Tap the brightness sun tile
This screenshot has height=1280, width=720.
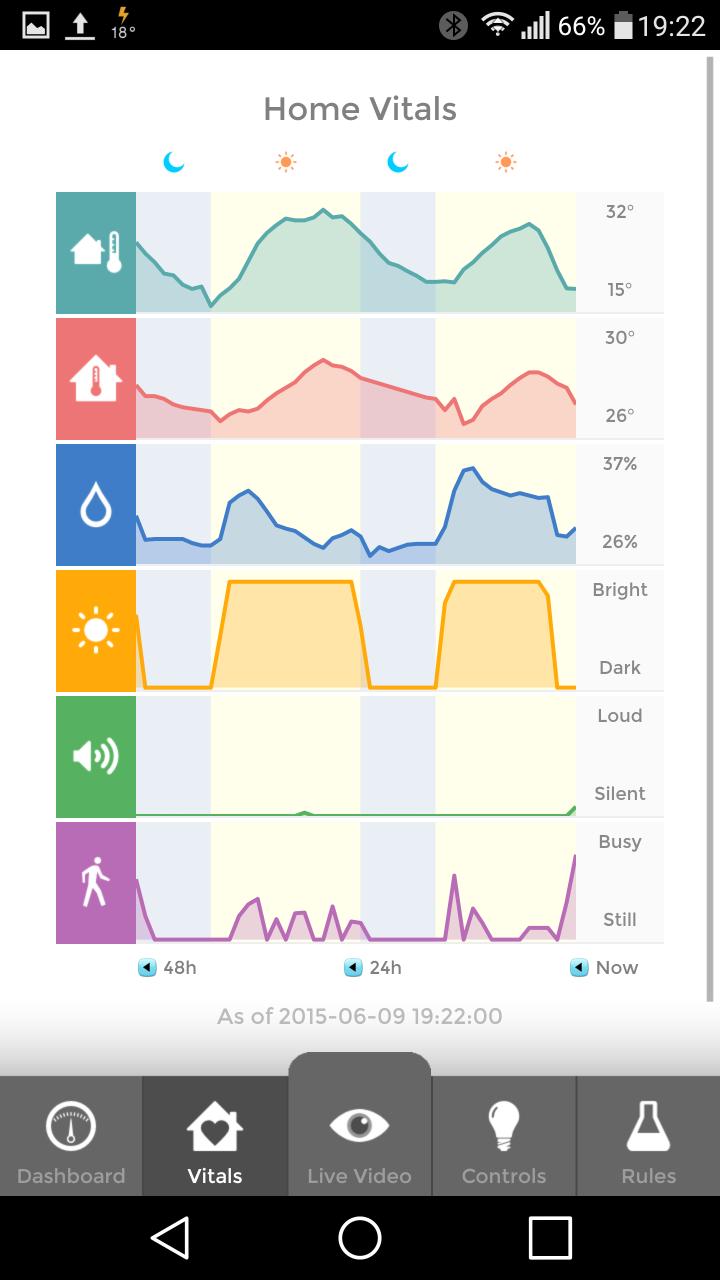coord(96,630)
